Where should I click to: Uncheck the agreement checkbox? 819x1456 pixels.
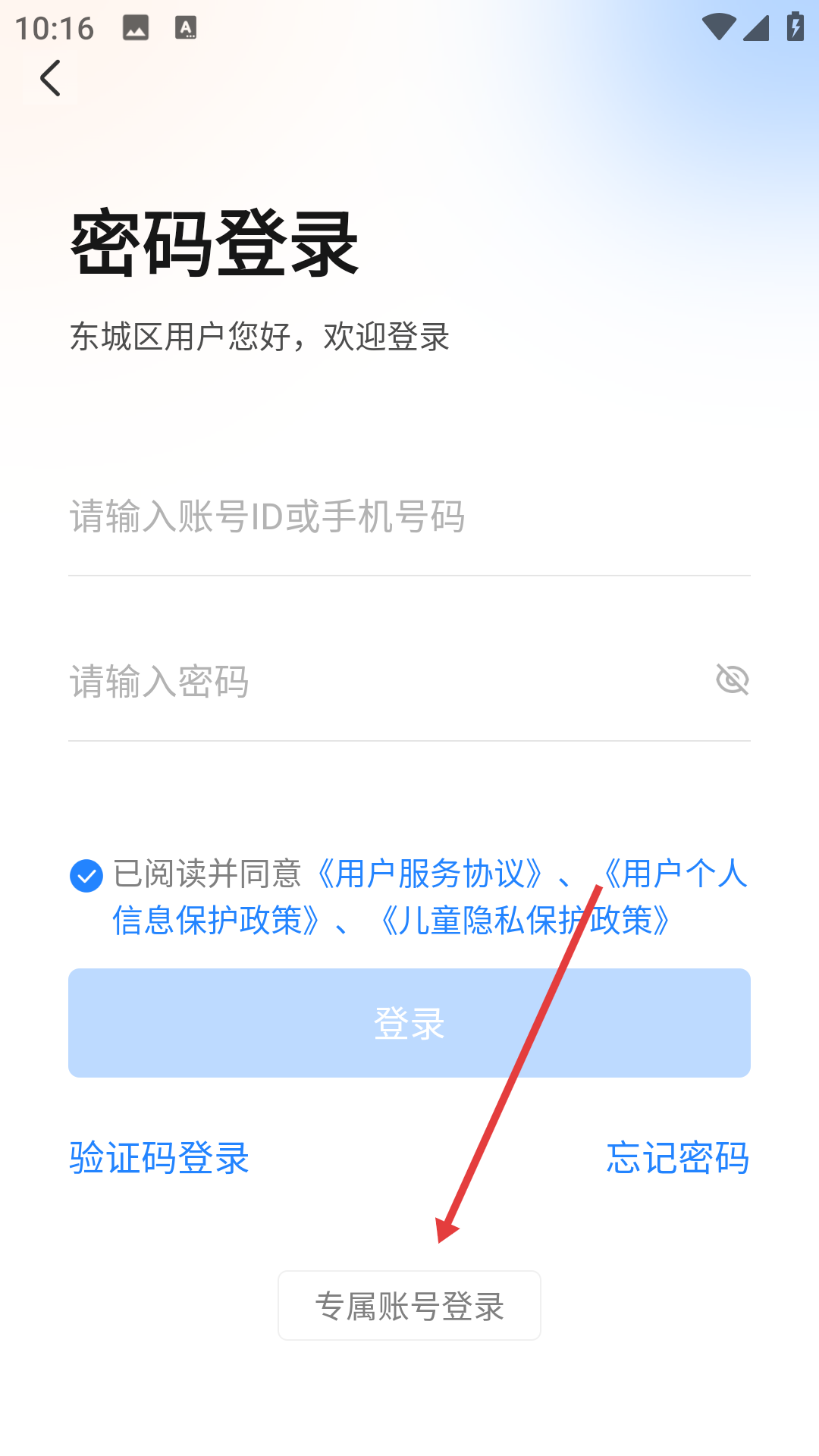coord(86,876)
